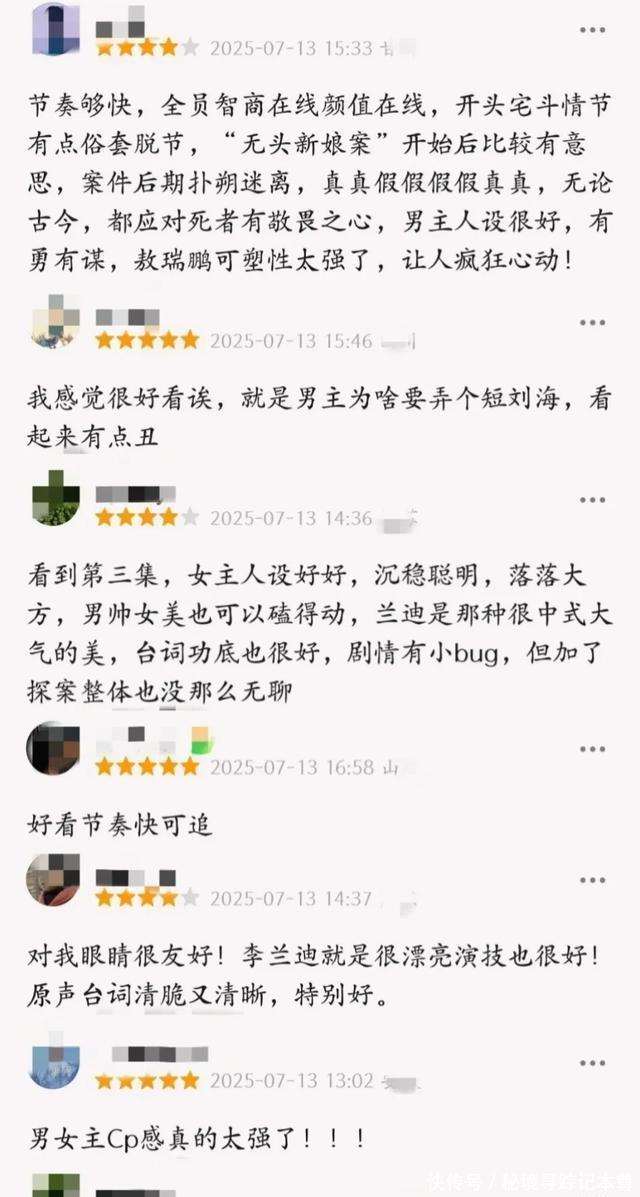Open more options for the 14:37 review

593,880
